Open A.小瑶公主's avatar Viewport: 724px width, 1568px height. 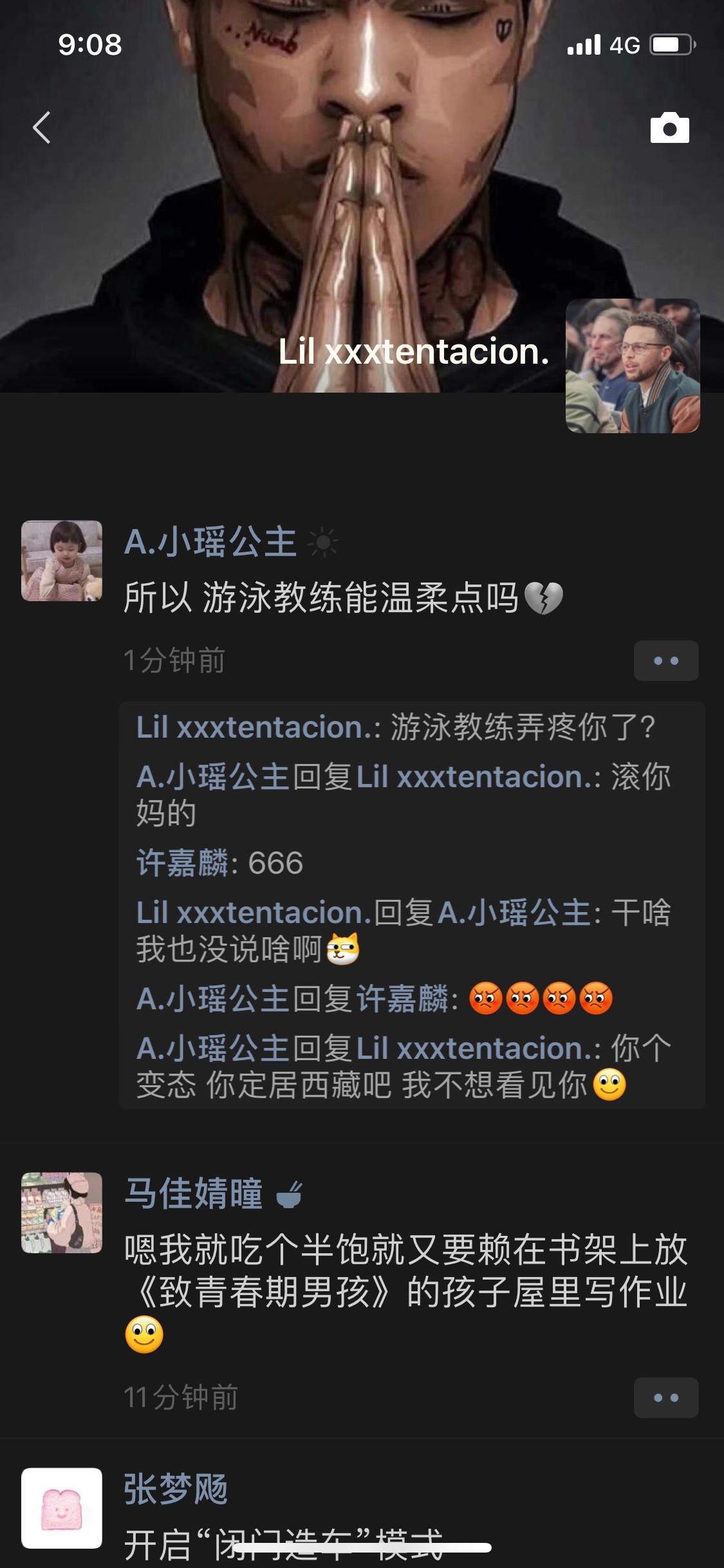(62, 561)
